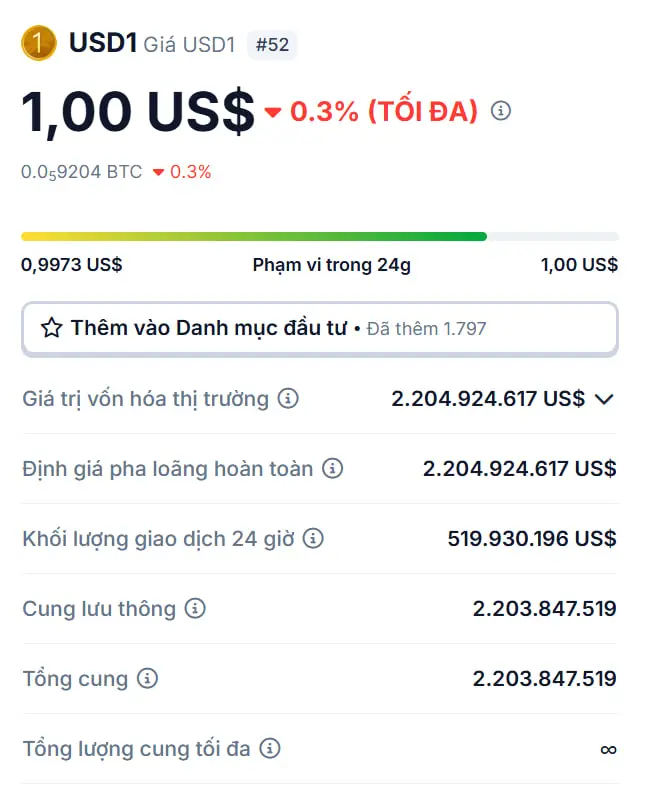The width and height of the screenshot is (654, 789).
Task: Show info for Khối lượng giao dịch 24 giờ
Action: [x=313, y=539]
